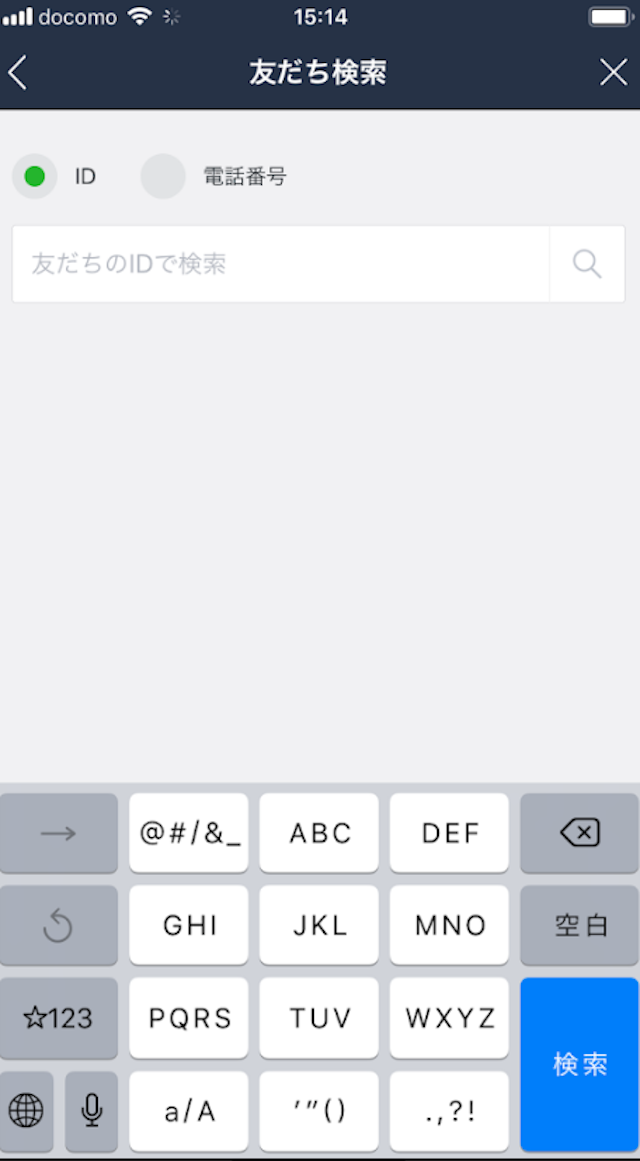Image resolution: width=640 pixels, height=1161 pixels.
Task: Close the 友だち検索 screen
Action: coord(613,72)
